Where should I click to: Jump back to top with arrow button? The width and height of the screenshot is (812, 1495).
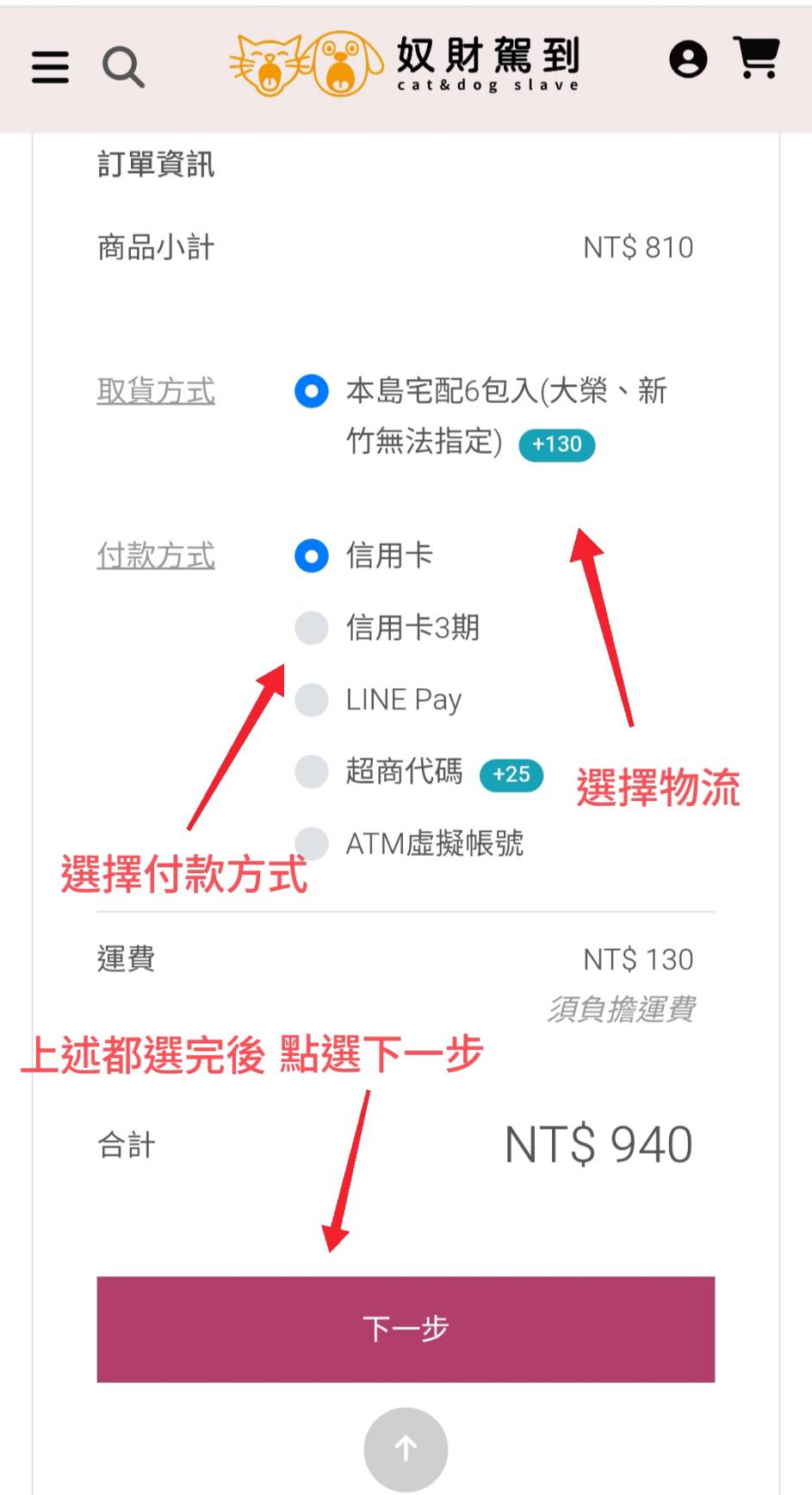pyautogui.click(x=406, y=1448)
